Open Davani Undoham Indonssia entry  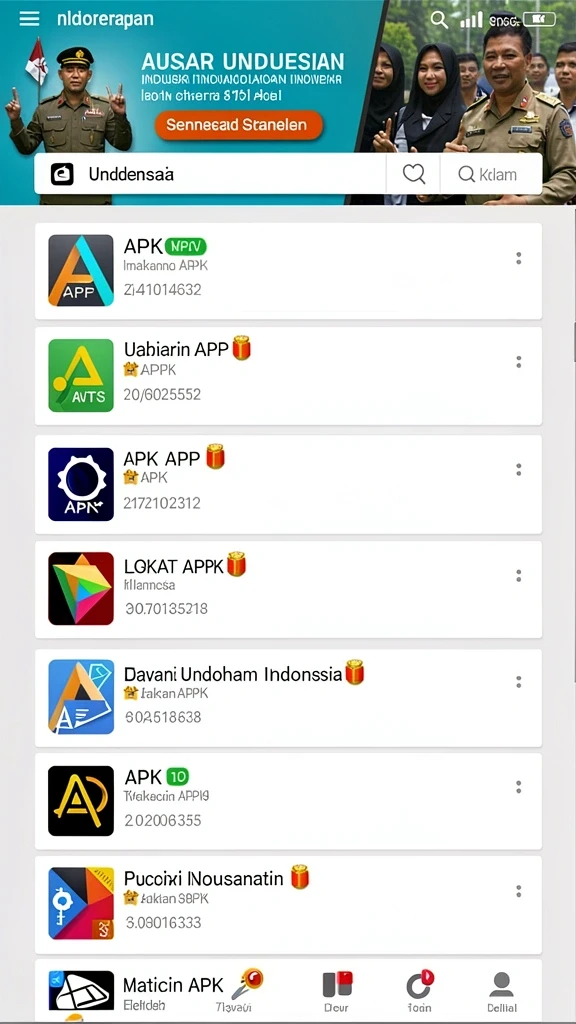pyautogui.click(x=288, y=697)
